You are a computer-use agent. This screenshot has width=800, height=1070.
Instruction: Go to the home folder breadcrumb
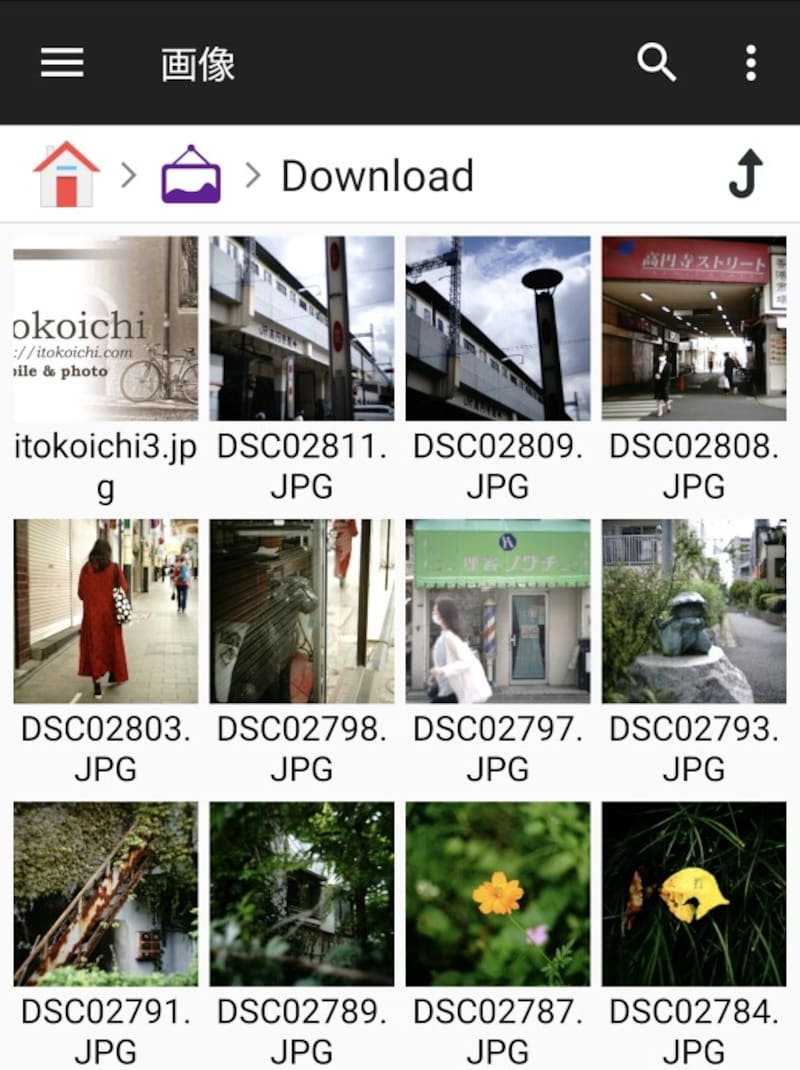(x=66, y=175)
